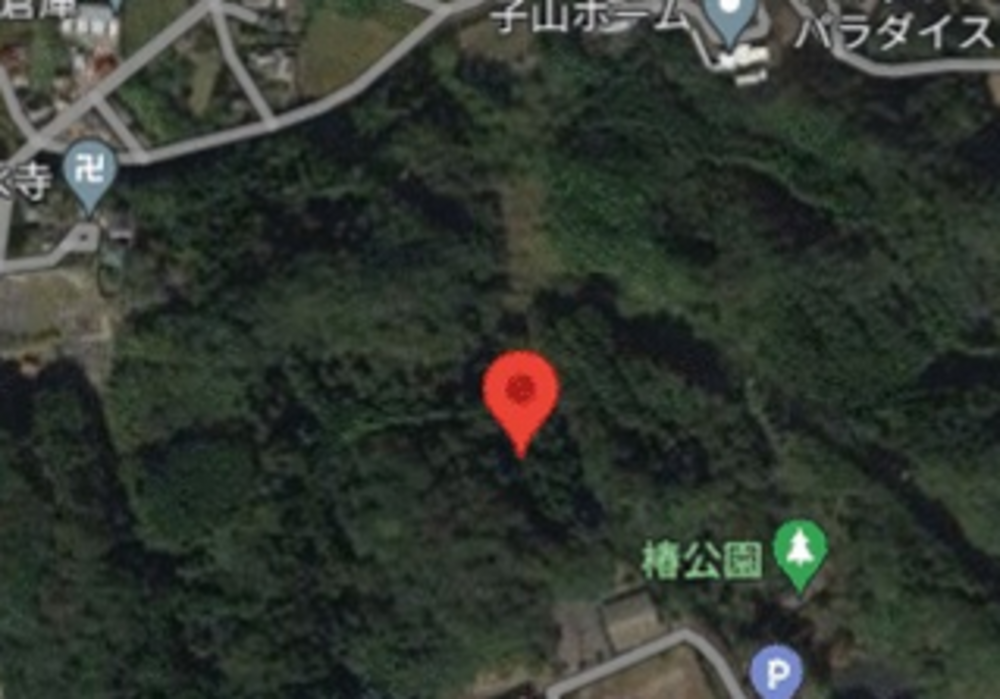This screenshot has width=1000, height=699.
Task: Tap the red dropped pin
Action: pos(520,392)
